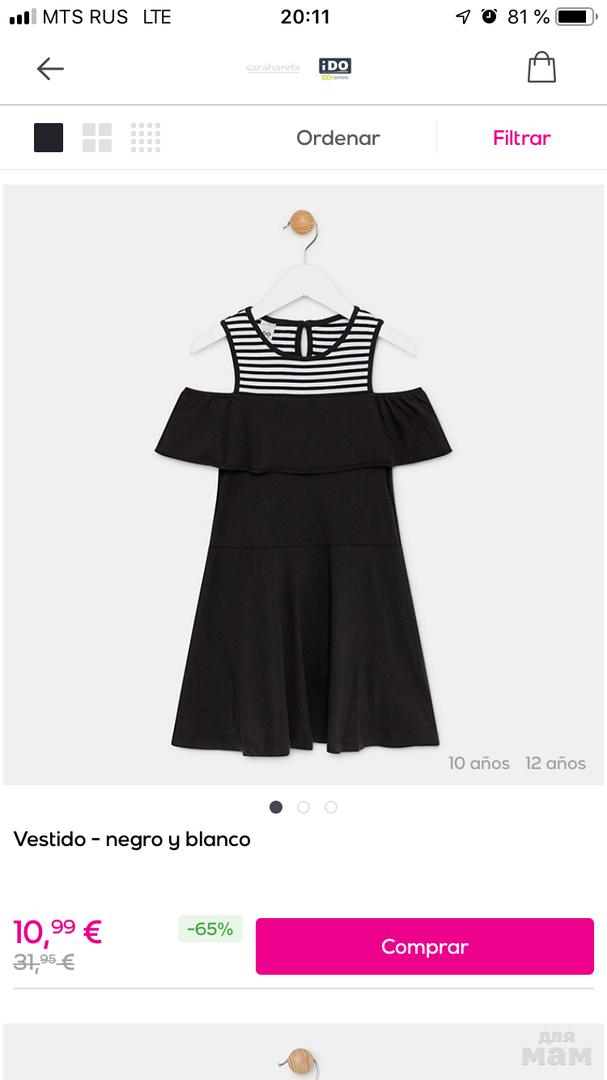Tap Comprar to buy the dress

424,946
